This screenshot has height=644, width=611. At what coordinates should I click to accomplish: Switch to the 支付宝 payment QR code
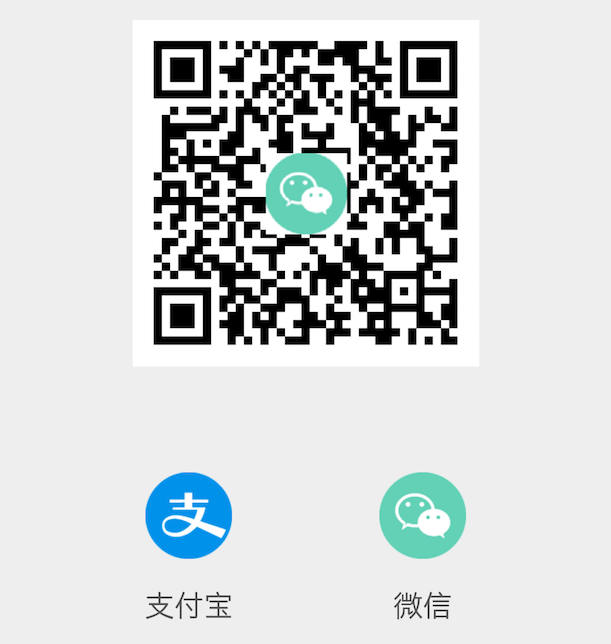pyautogui.click(x=189, y=516)
